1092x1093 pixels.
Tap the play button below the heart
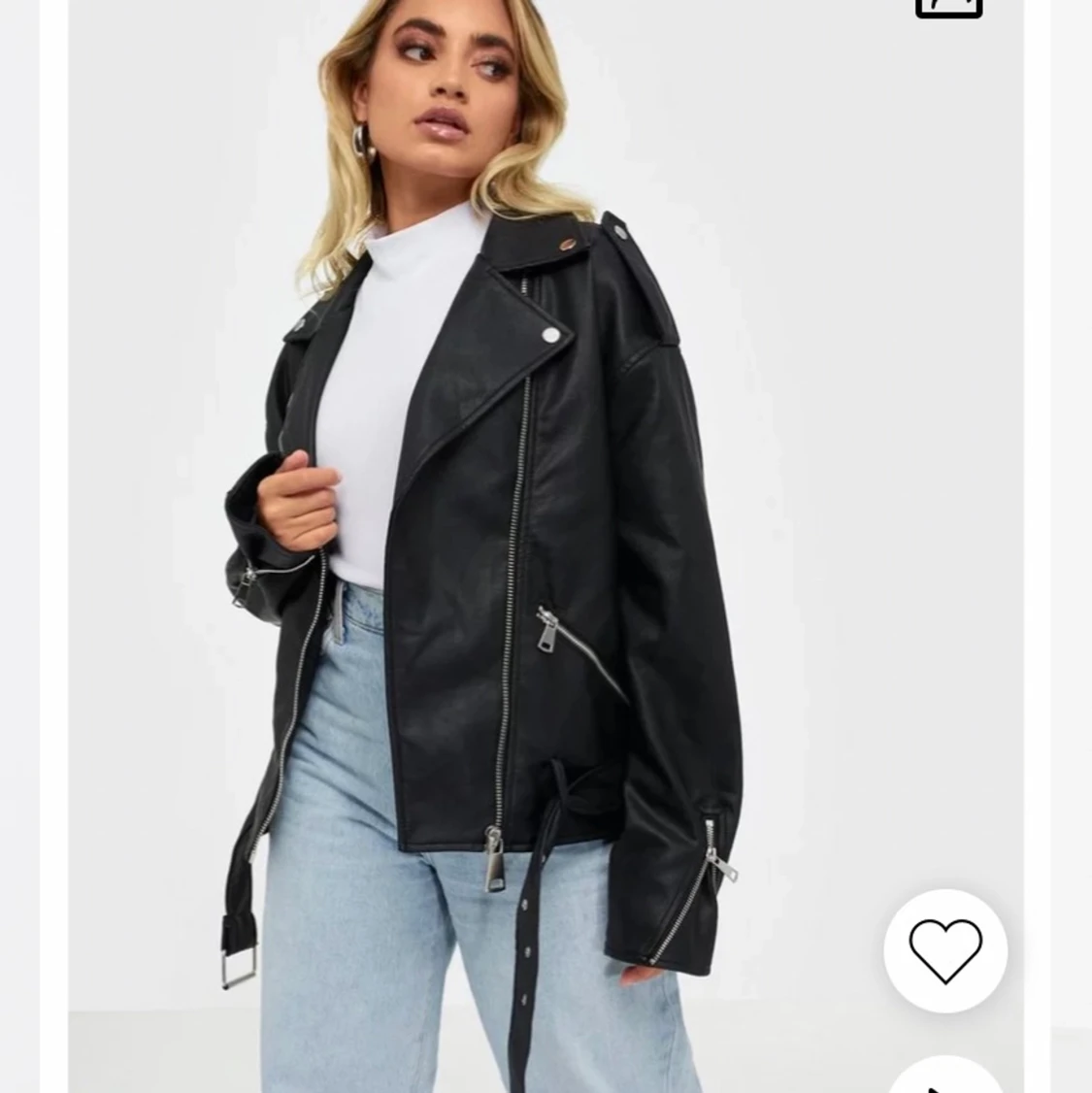point(945,1077)
